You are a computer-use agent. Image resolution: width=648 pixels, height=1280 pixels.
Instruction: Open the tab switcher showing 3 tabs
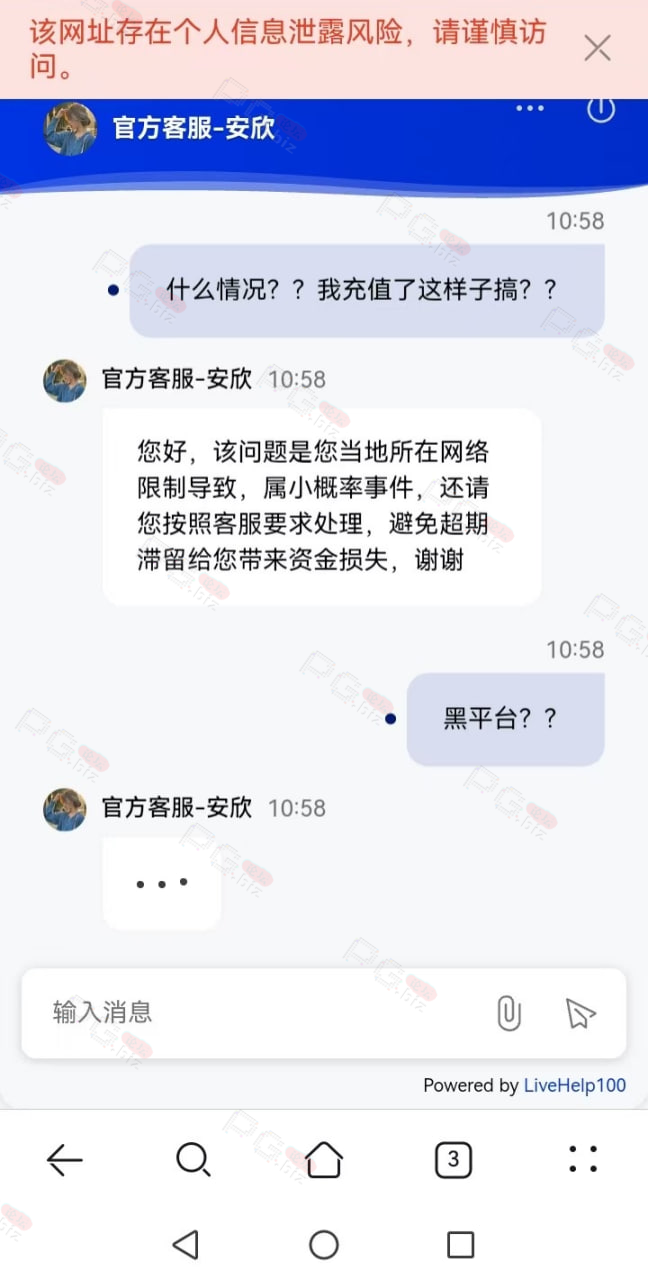(453, 1160)
